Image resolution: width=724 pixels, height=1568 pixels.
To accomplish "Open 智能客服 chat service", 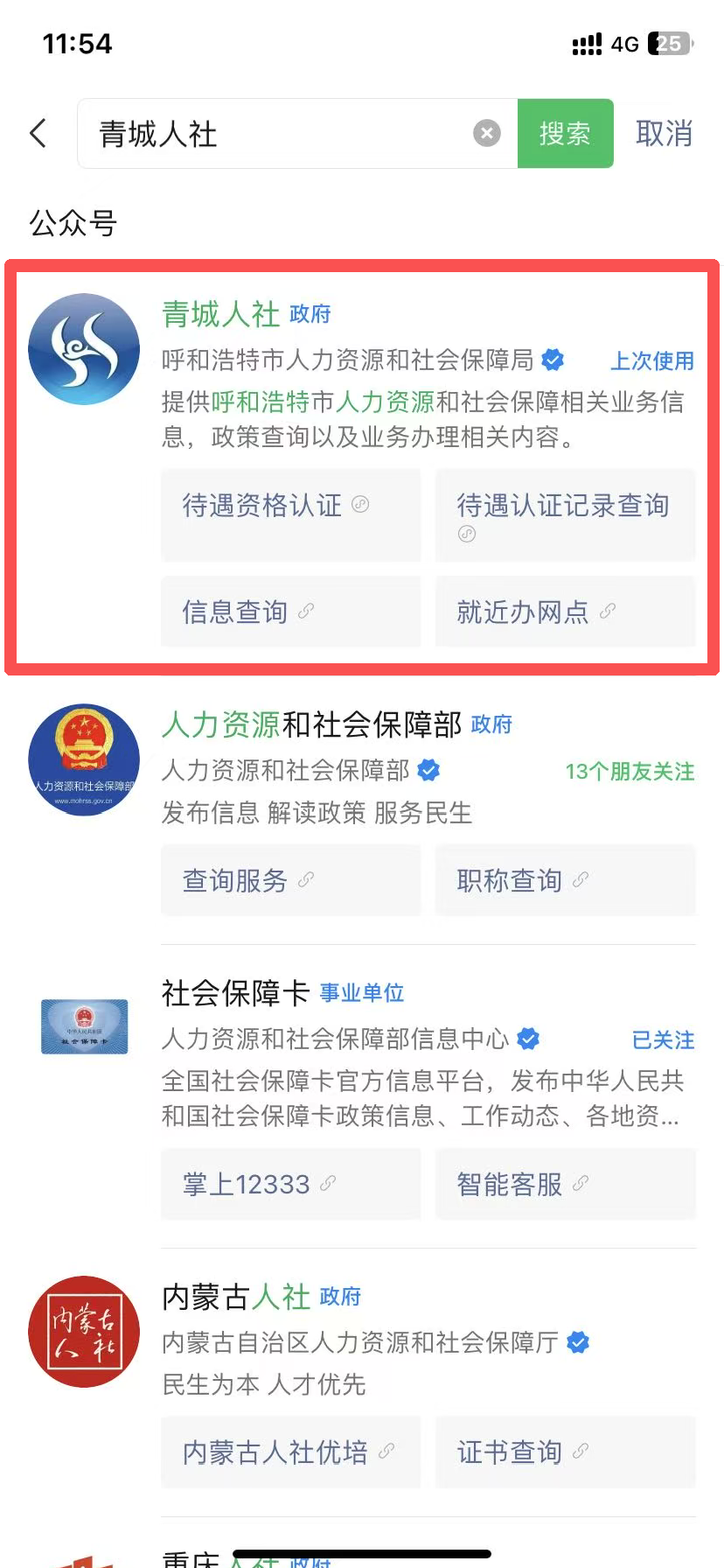I will (564, 1184).
